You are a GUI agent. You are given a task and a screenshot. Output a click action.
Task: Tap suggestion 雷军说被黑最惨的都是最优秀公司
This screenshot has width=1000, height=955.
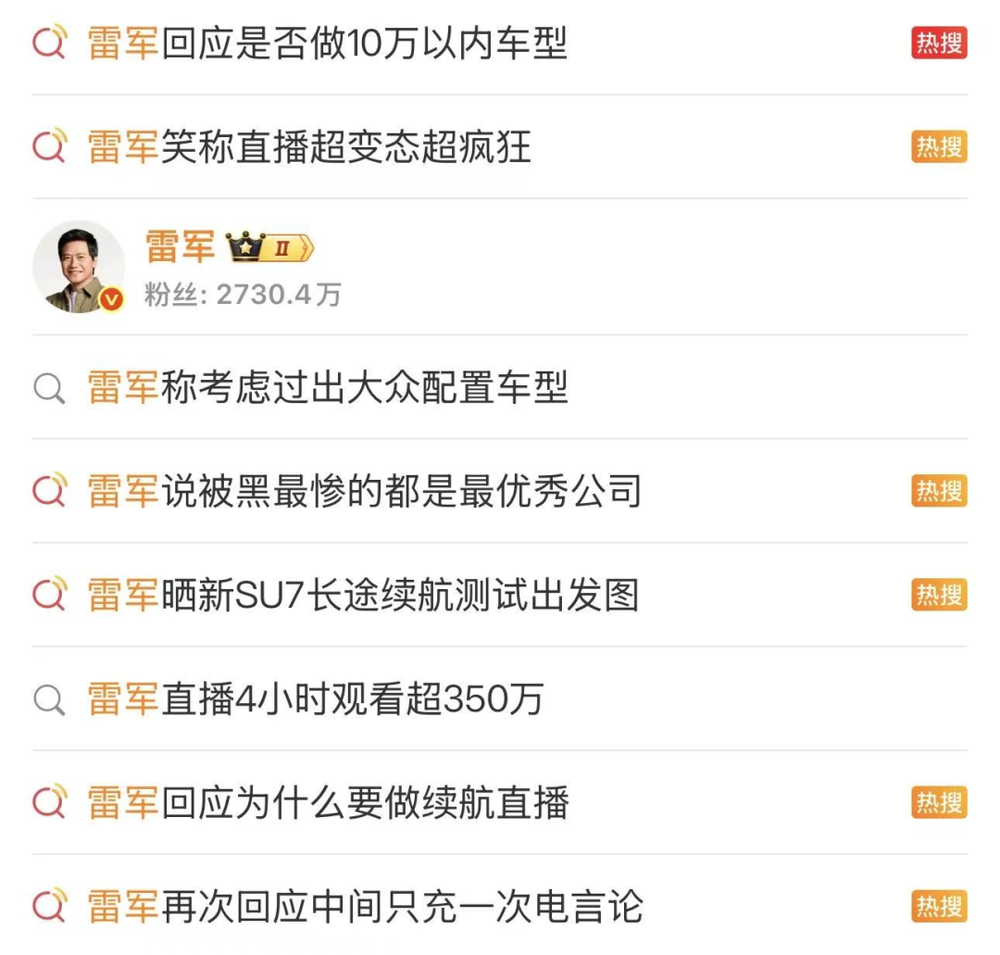click(x=365, y=491)
